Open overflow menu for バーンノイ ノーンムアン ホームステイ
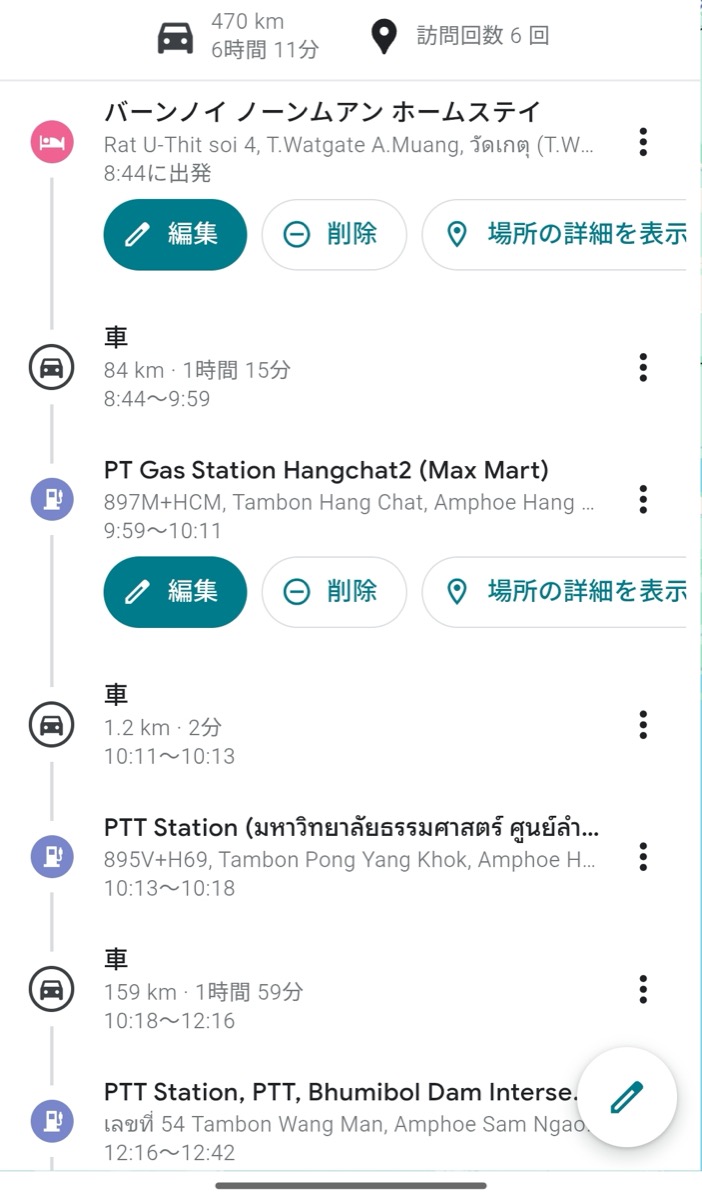Screen dimensions: 702x1200 (643, 142)
